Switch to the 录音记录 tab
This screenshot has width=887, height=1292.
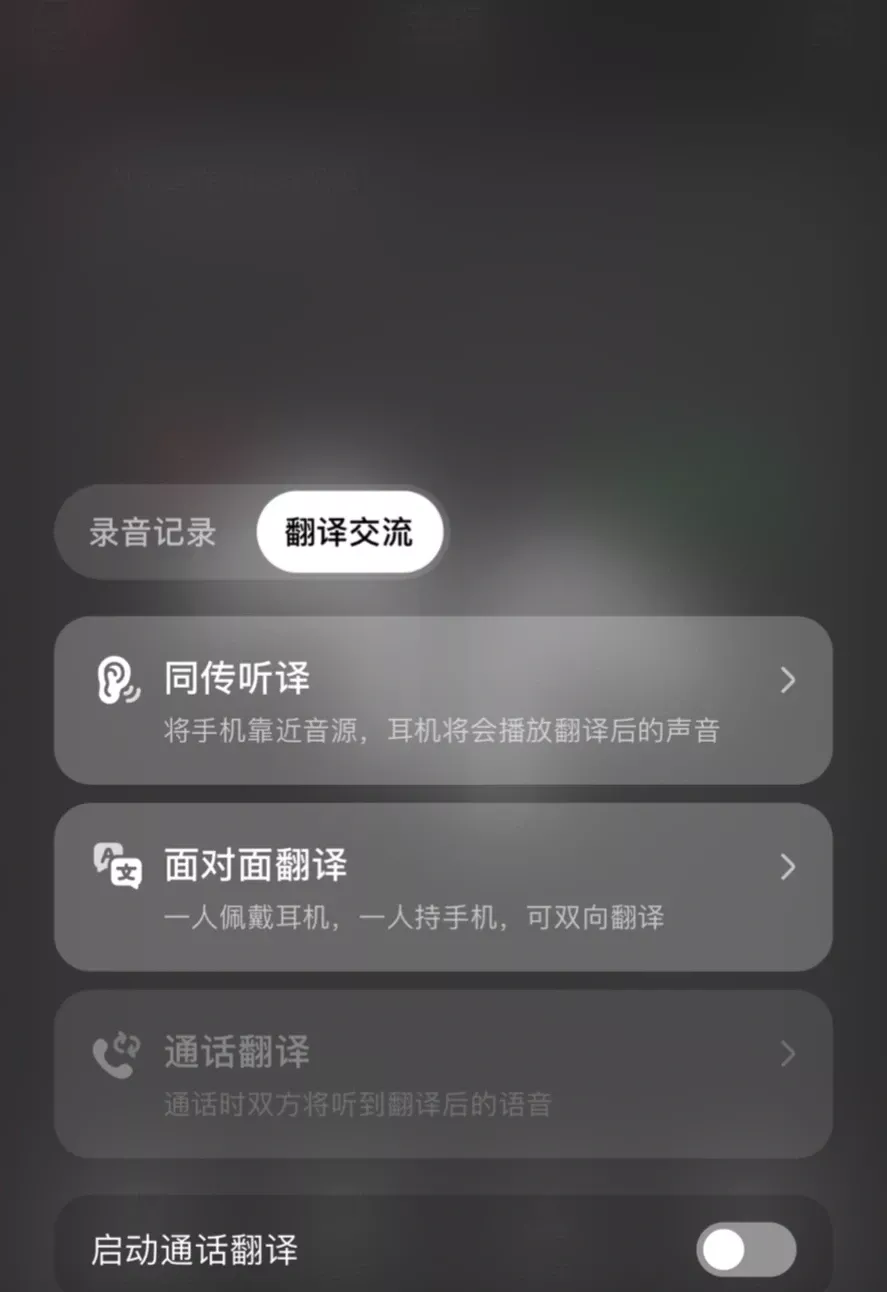(x=150, y=533)
